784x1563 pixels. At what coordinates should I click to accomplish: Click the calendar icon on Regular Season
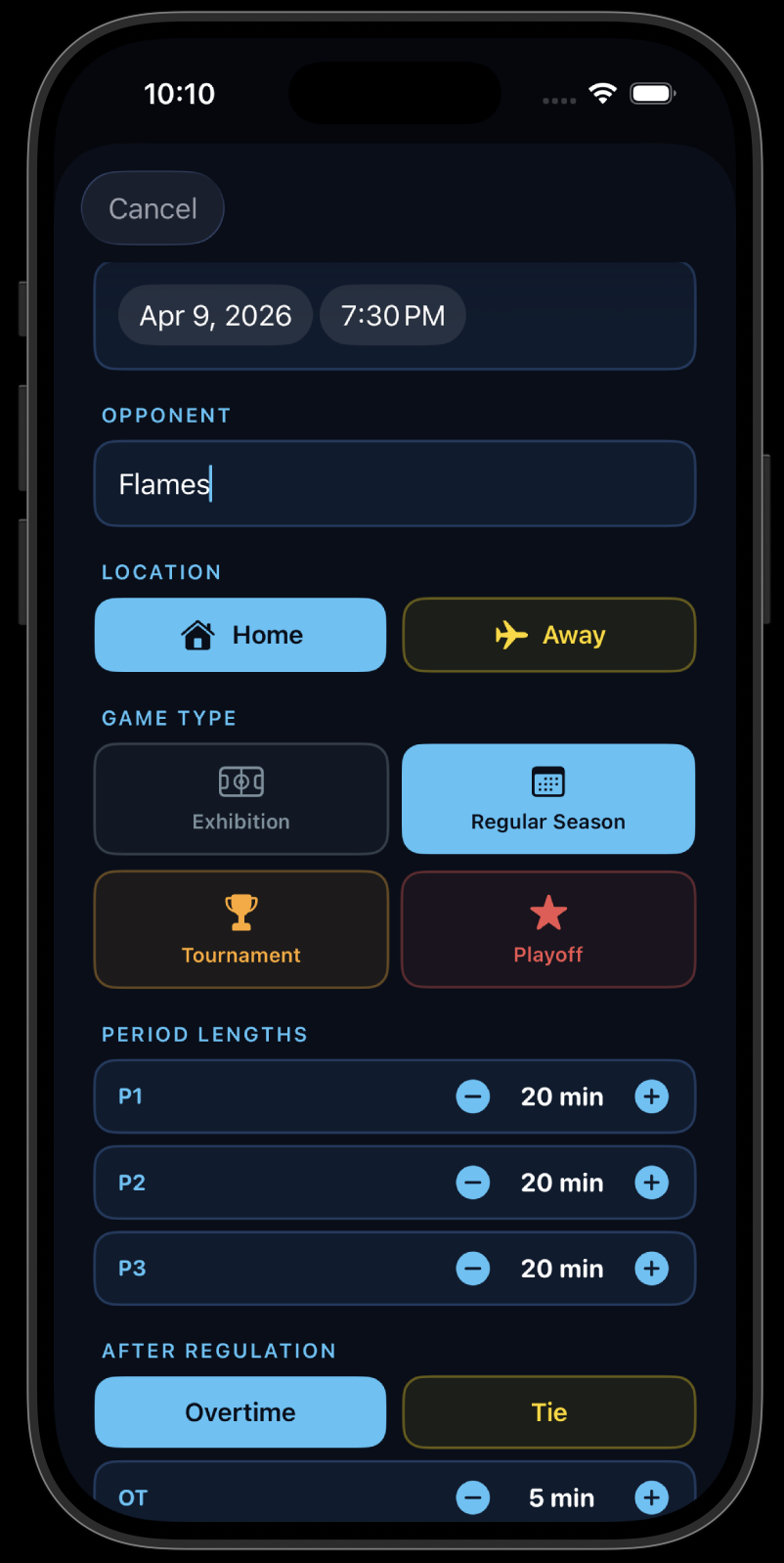coord(547,781)
